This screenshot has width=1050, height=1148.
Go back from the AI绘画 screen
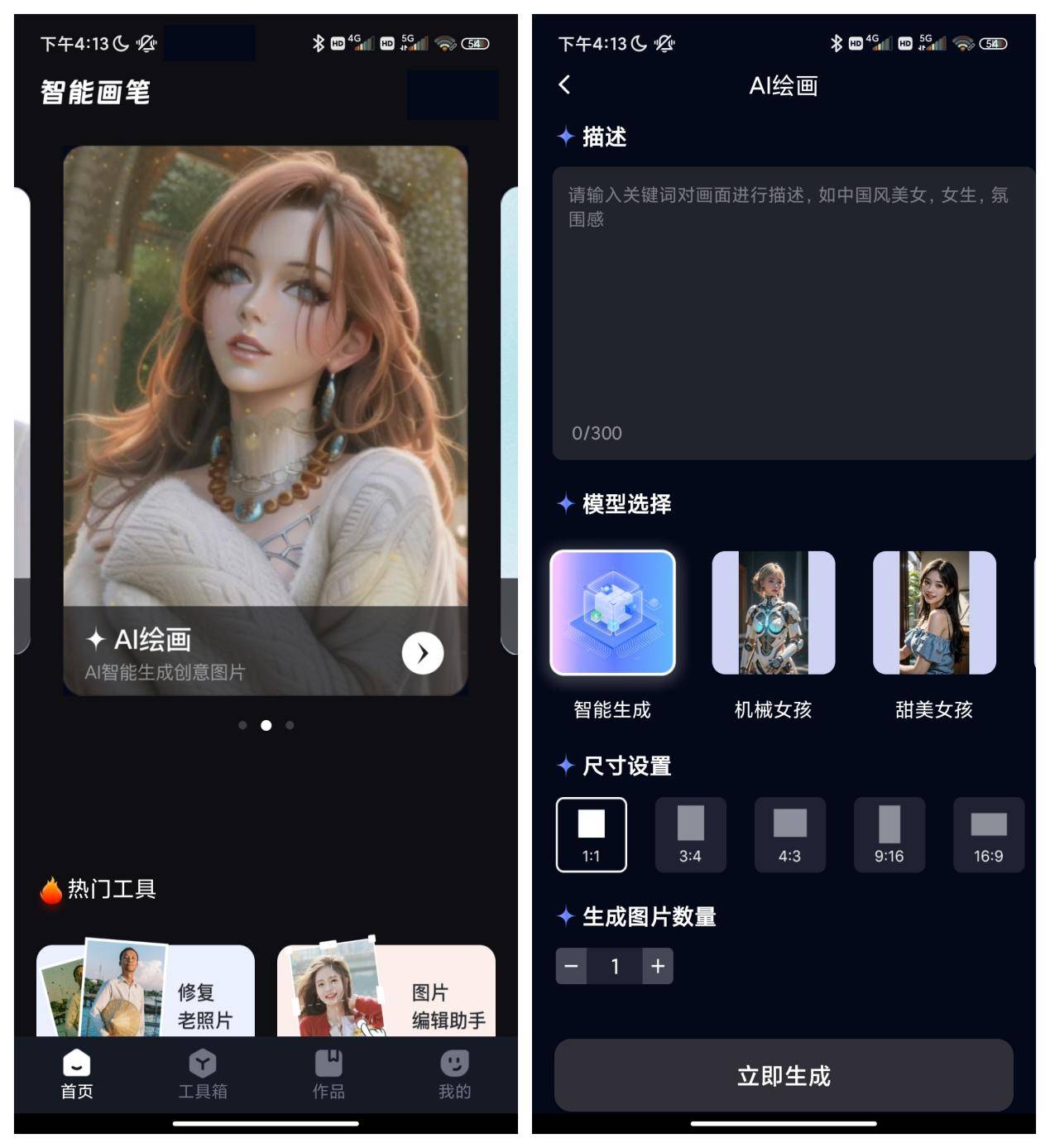[565, 84]
